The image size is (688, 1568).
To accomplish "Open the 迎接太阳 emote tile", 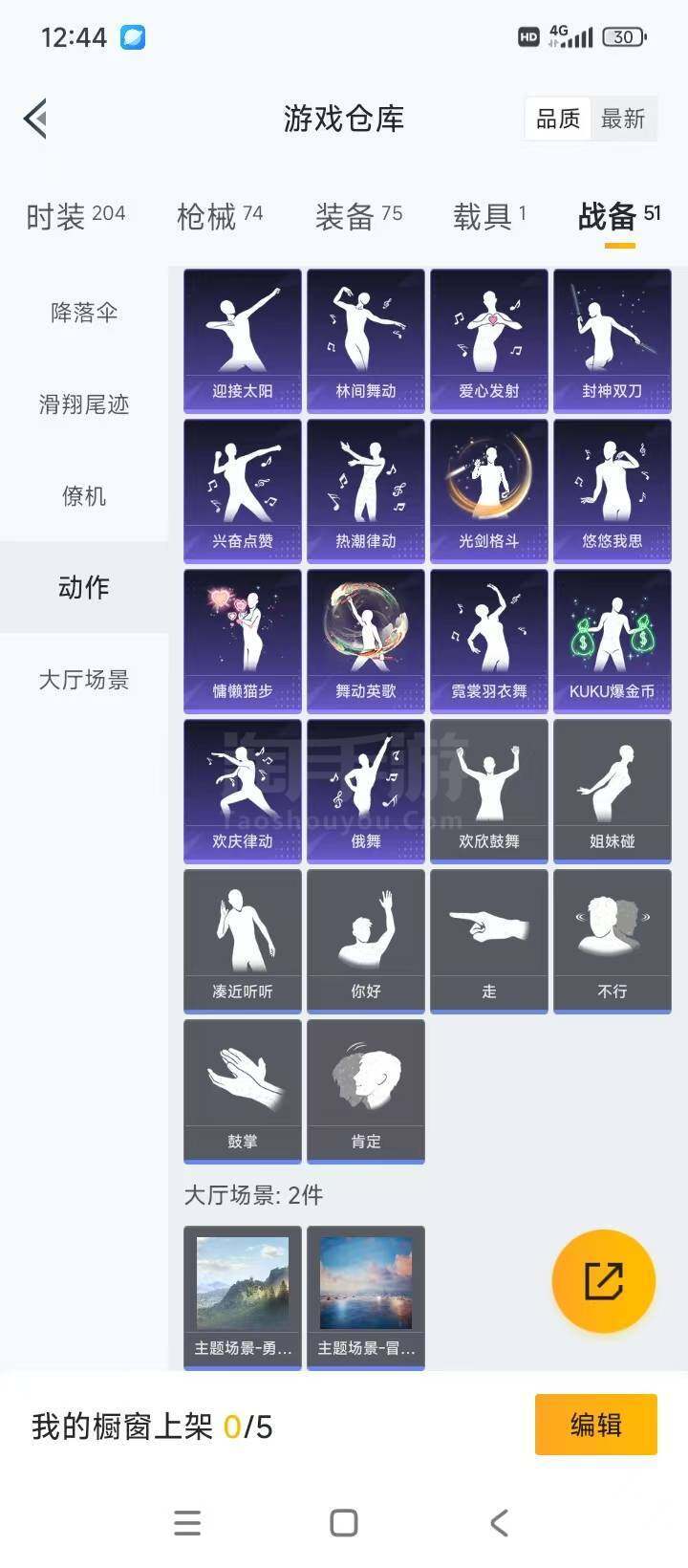I will (243, 341).
